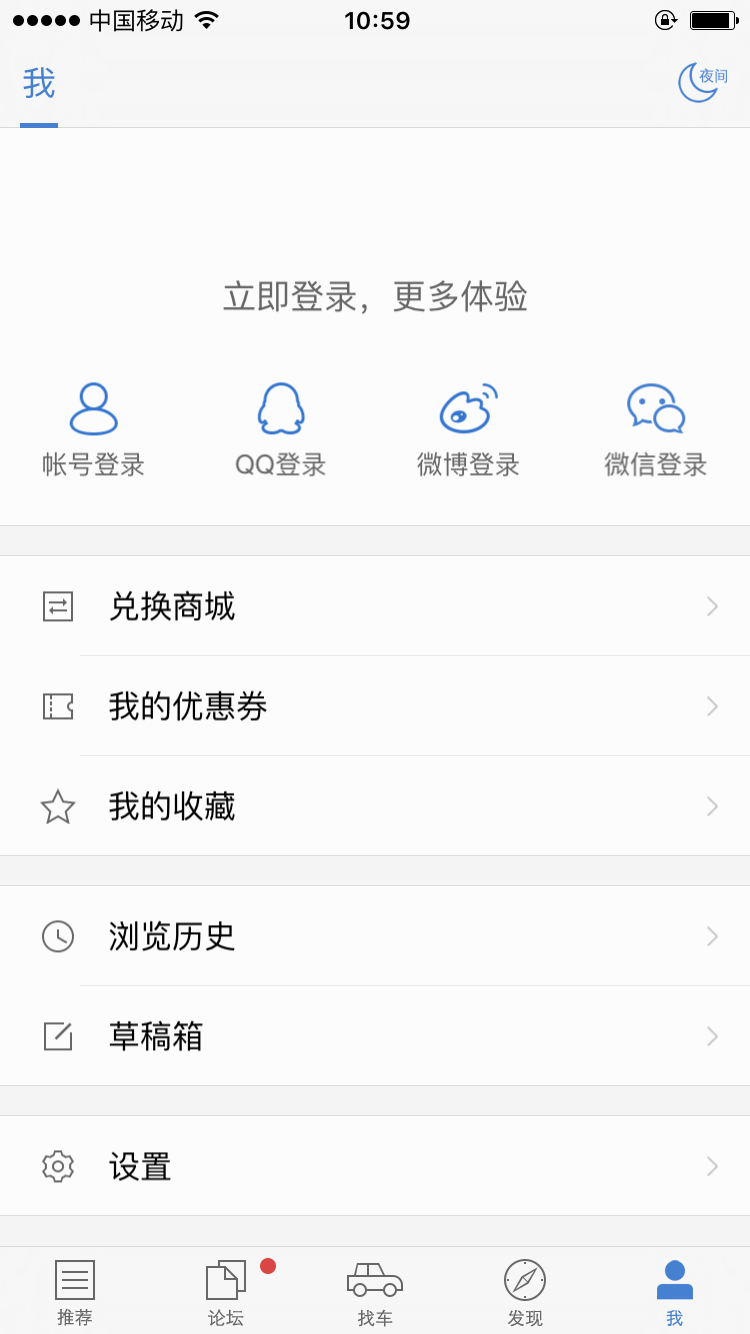Open 我的优惠券
The height and width of the screenshot is (1334, 750).
[x=375, y=706]
